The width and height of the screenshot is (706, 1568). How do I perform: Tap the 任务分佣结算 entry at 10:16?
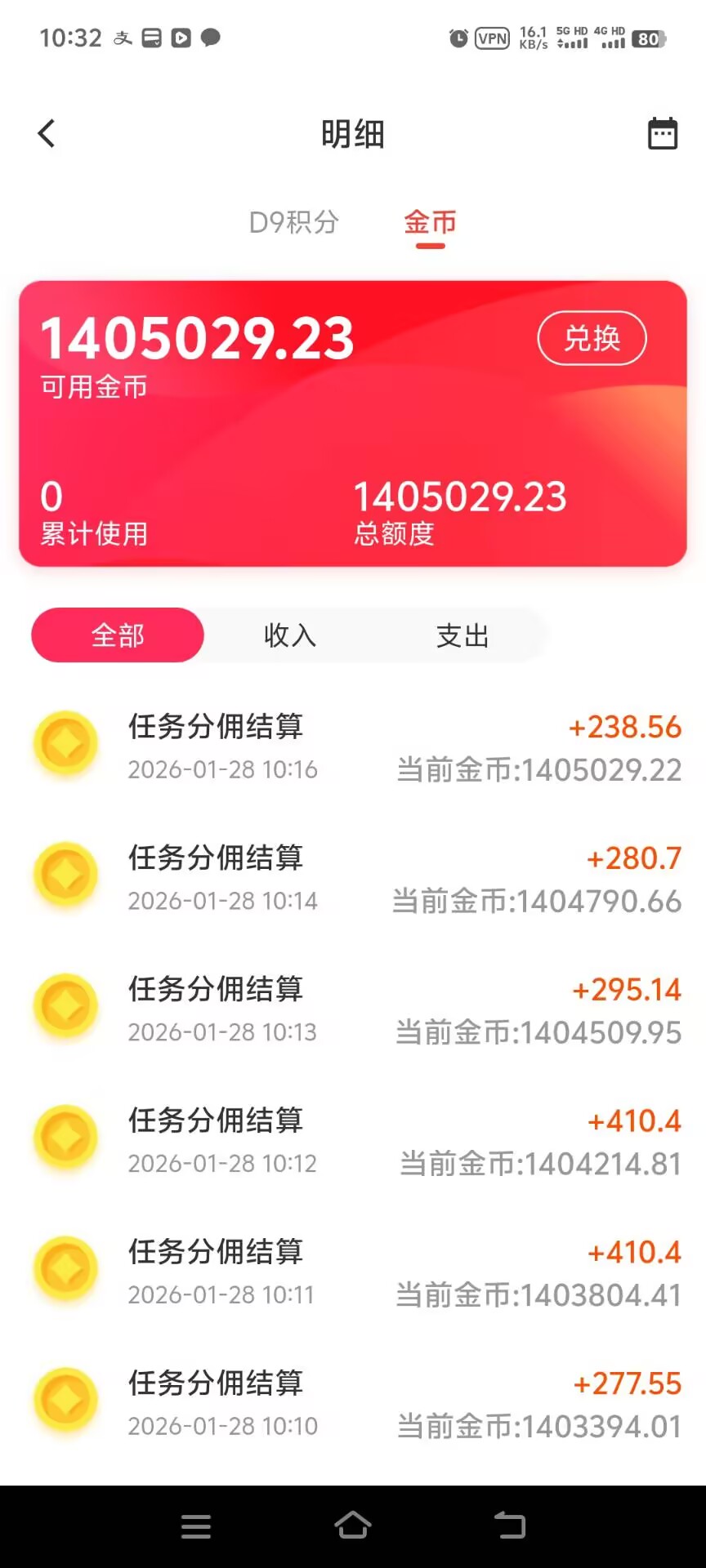point(217,728)
